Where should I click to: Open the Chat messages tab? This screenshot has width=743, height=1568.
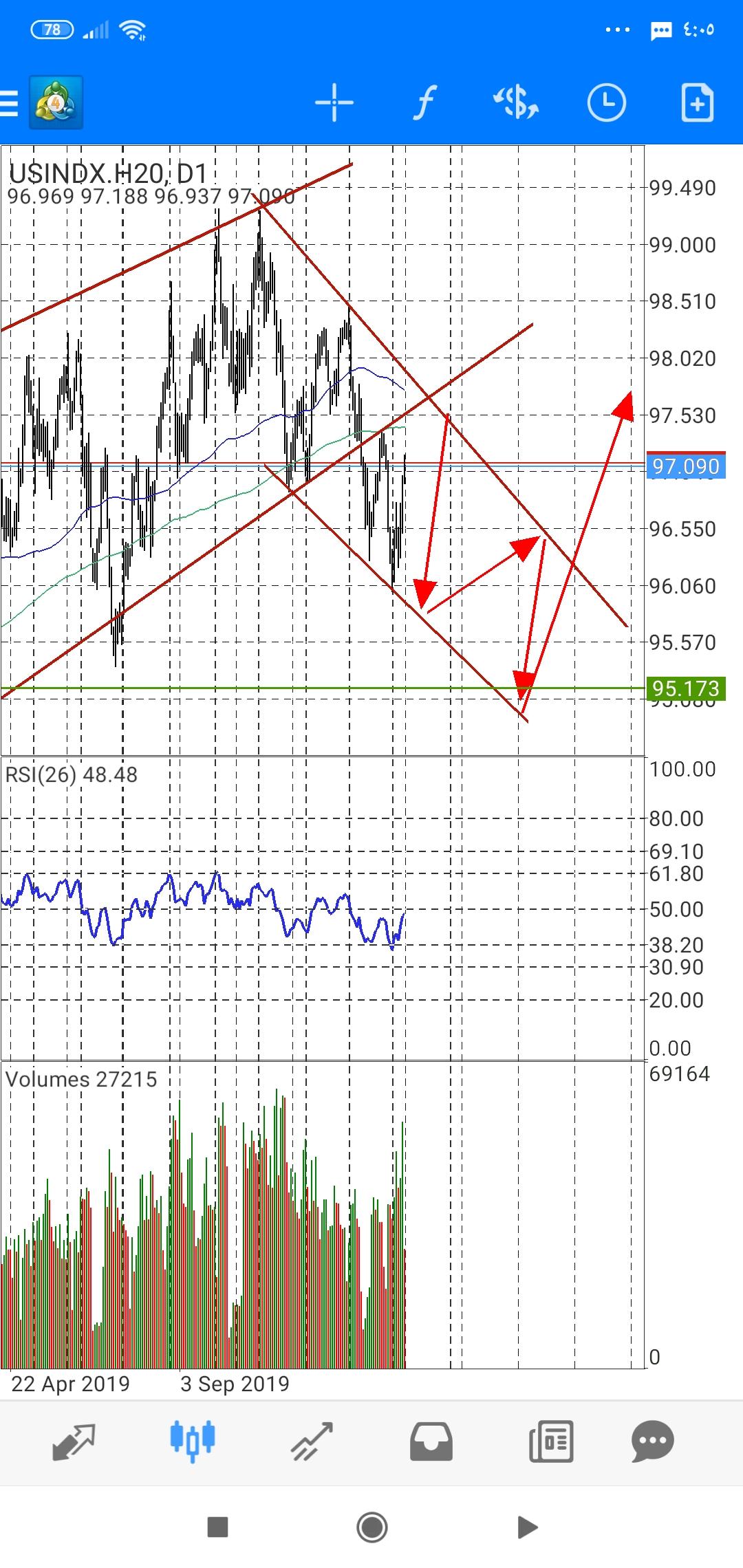(x=652, y=1441)
